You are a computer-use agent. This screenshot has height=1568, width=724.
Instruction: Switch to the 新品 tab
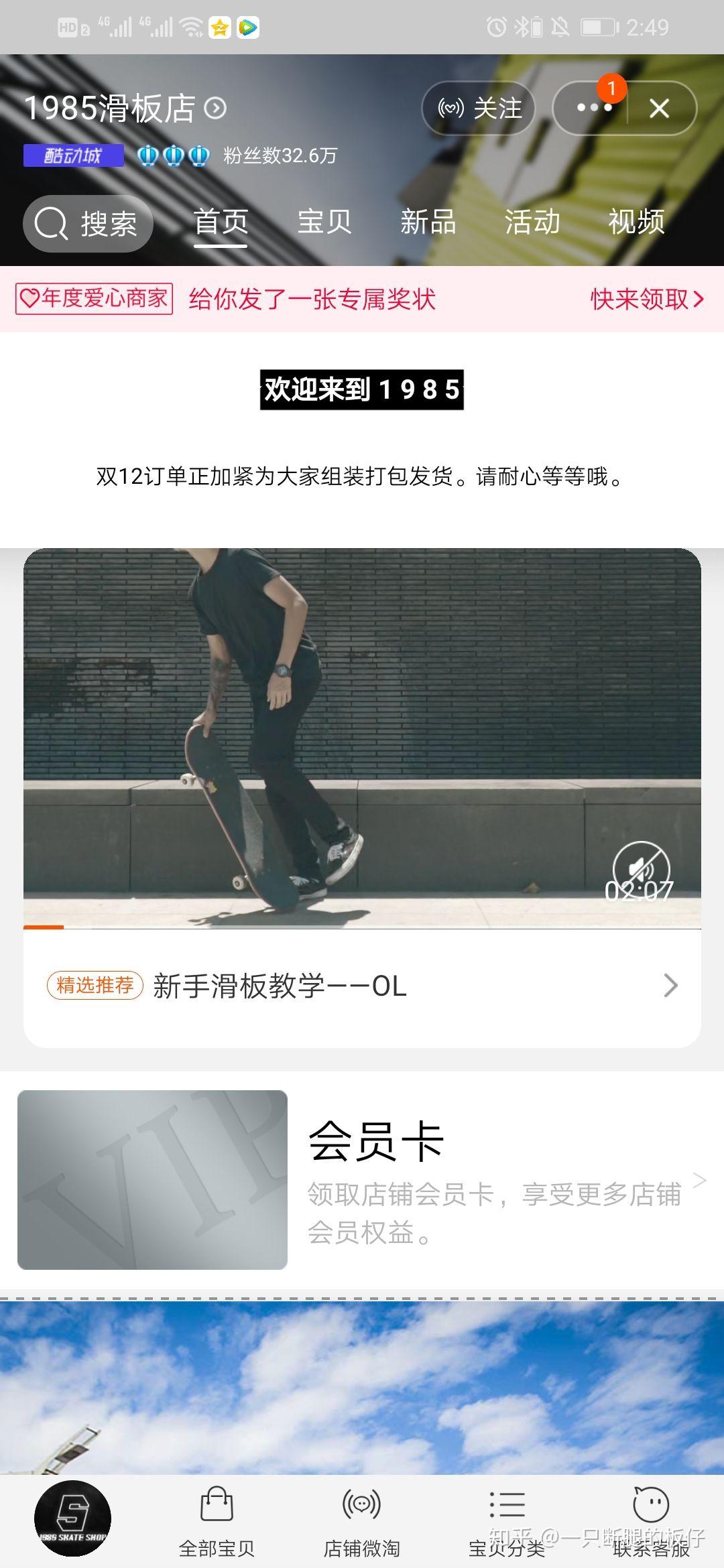[x=428, y=222]
